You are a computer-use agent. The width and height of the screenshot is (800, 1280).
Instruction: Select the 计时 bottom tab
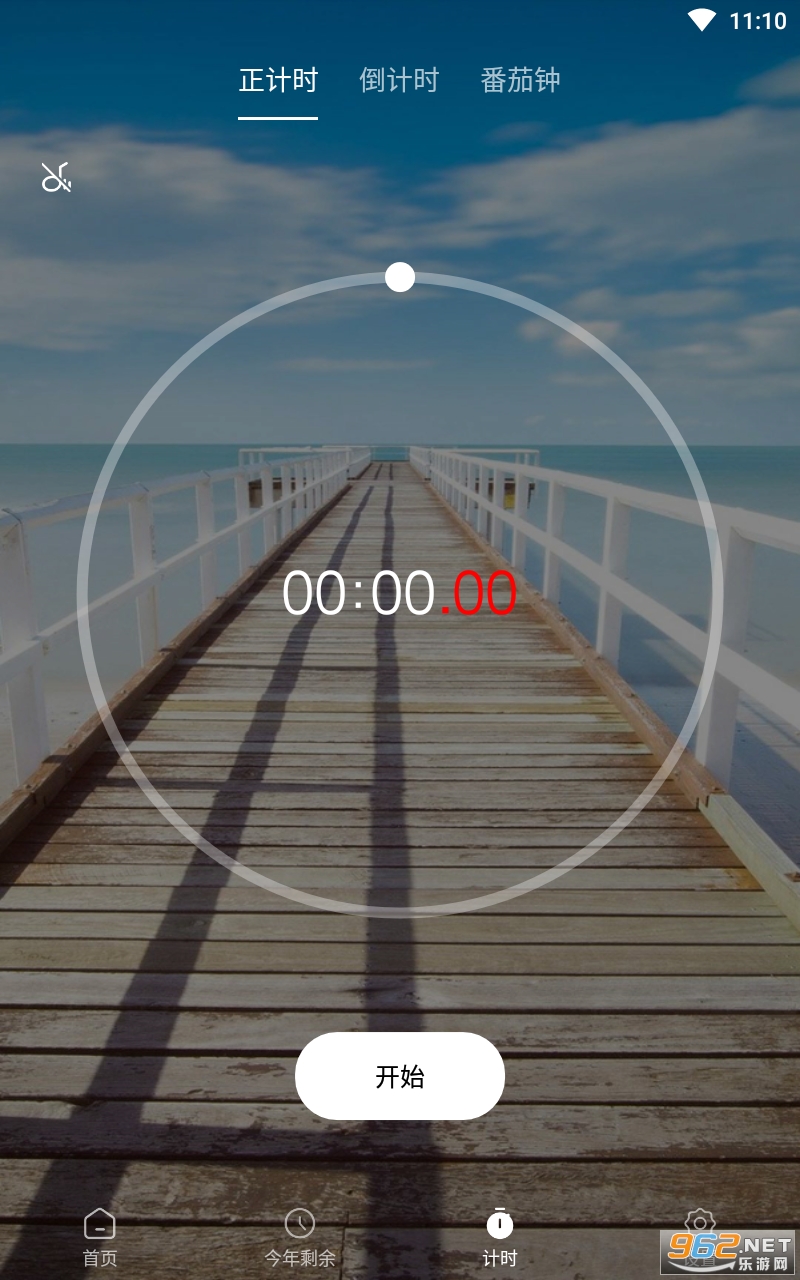(x=500, y=1238)
